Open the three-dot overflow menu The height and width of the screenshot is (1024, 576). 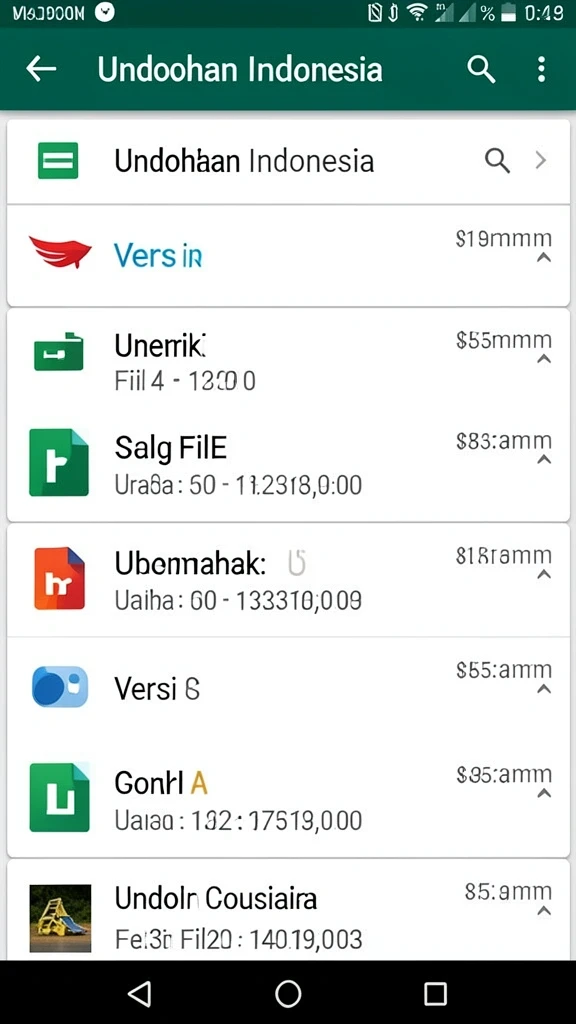pos(541,69)
